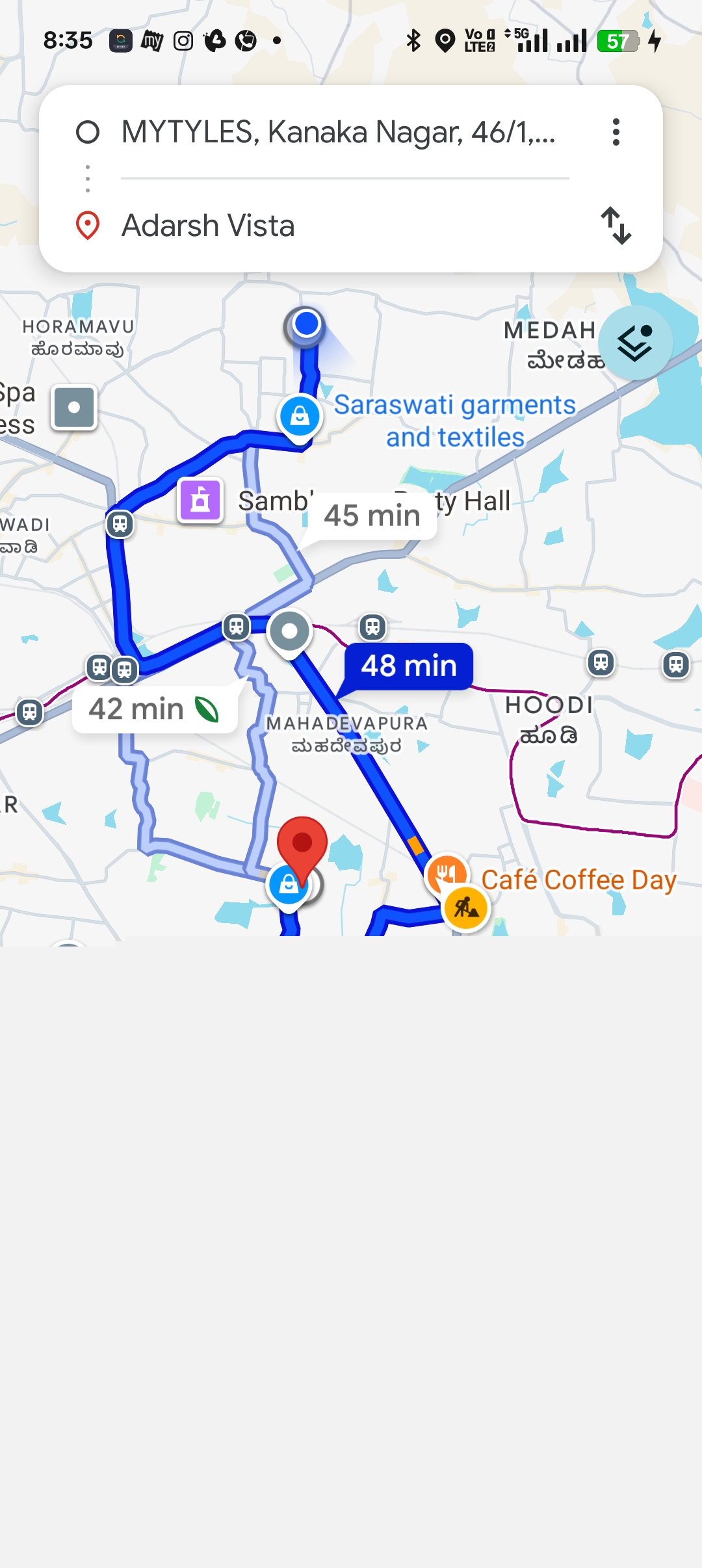This screenshot has width=702, height=1568.
Task: View Café Coffee Day on the map
Action: 578,880
